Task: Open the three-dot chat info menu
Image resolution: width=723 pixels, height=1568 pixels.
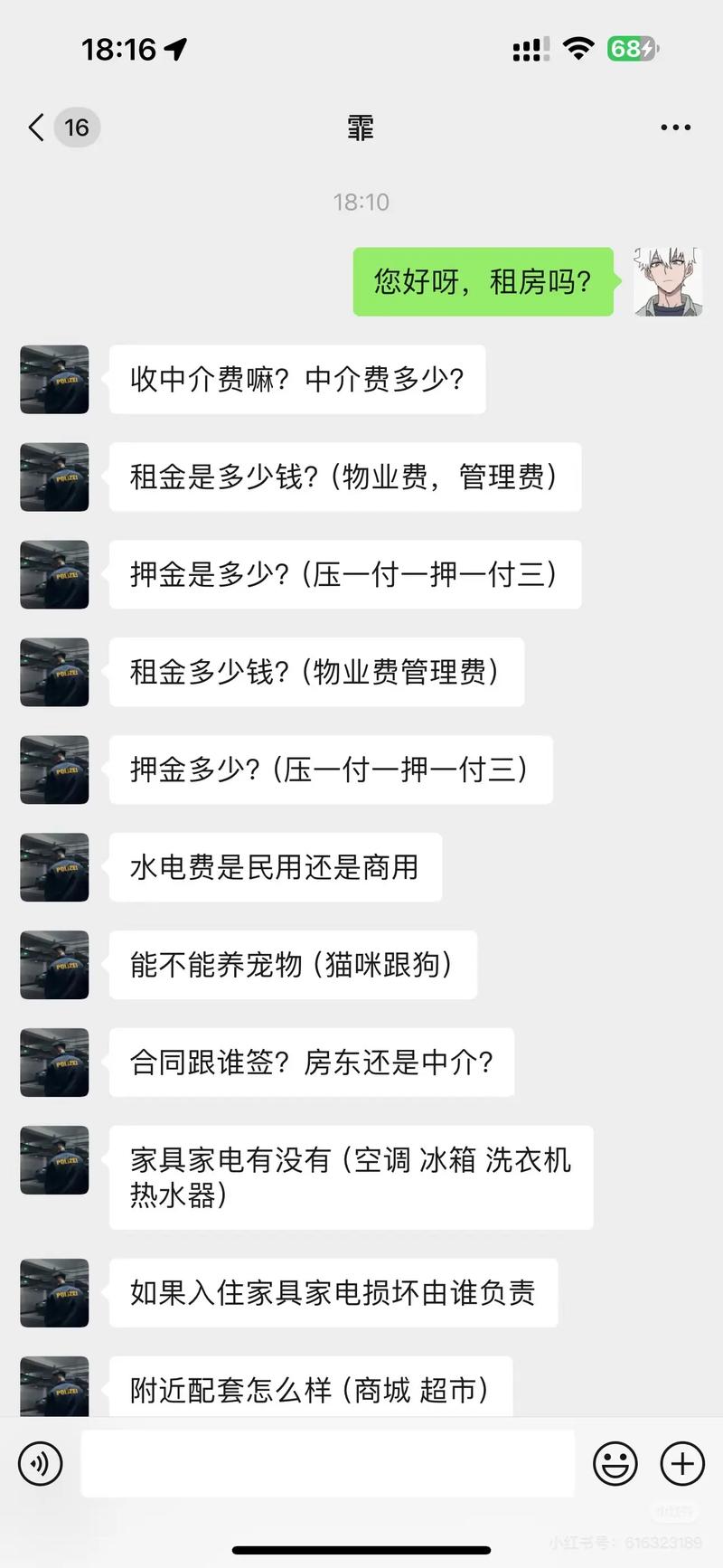Action: (675, 128)
